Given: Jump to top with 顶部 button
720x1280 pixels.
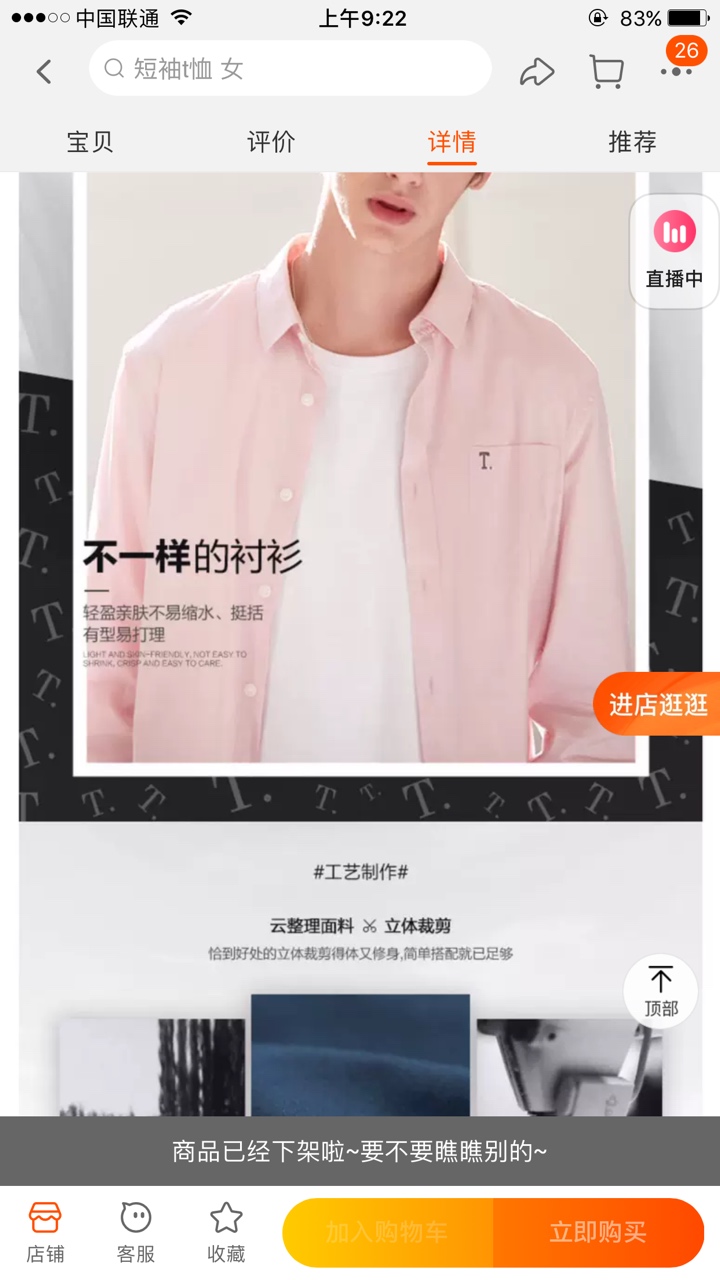Looking at the screenshot, I should (x=660, y=990).
